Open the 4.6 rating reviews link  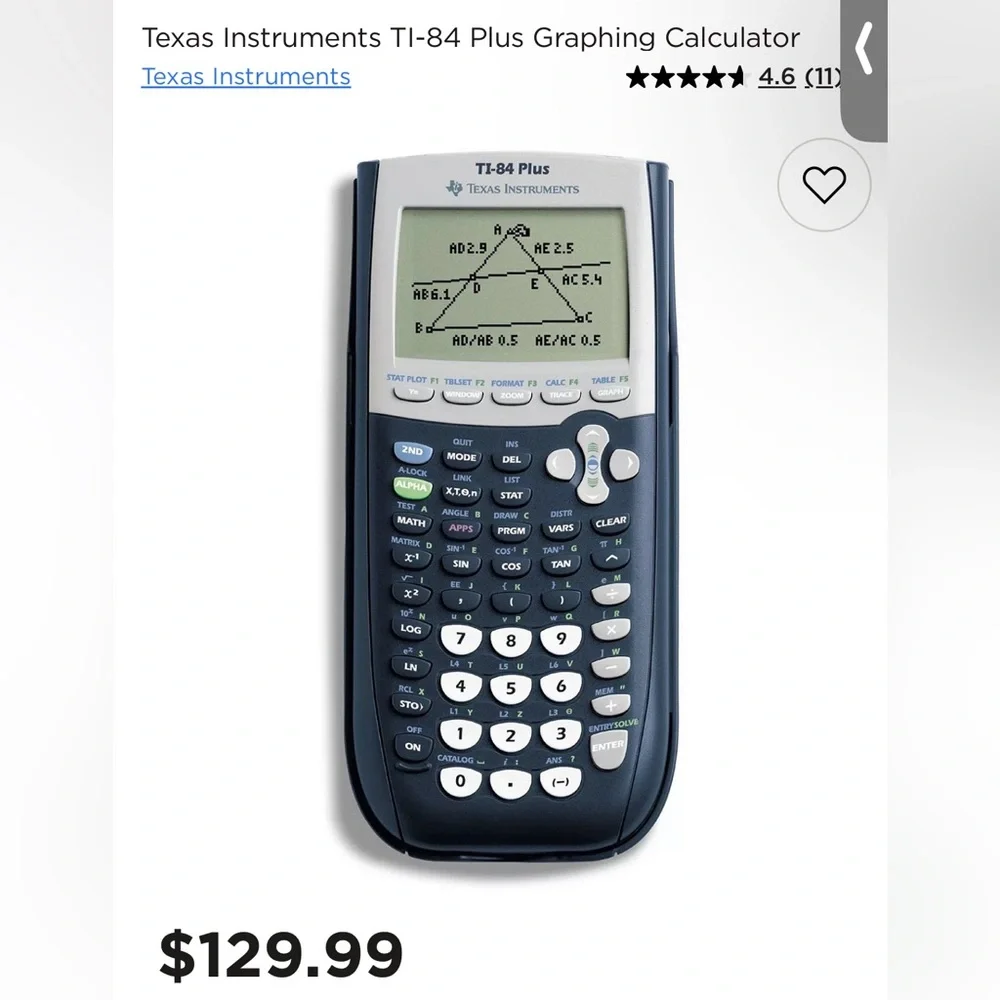pyautogui.click(x=799, y=77)
